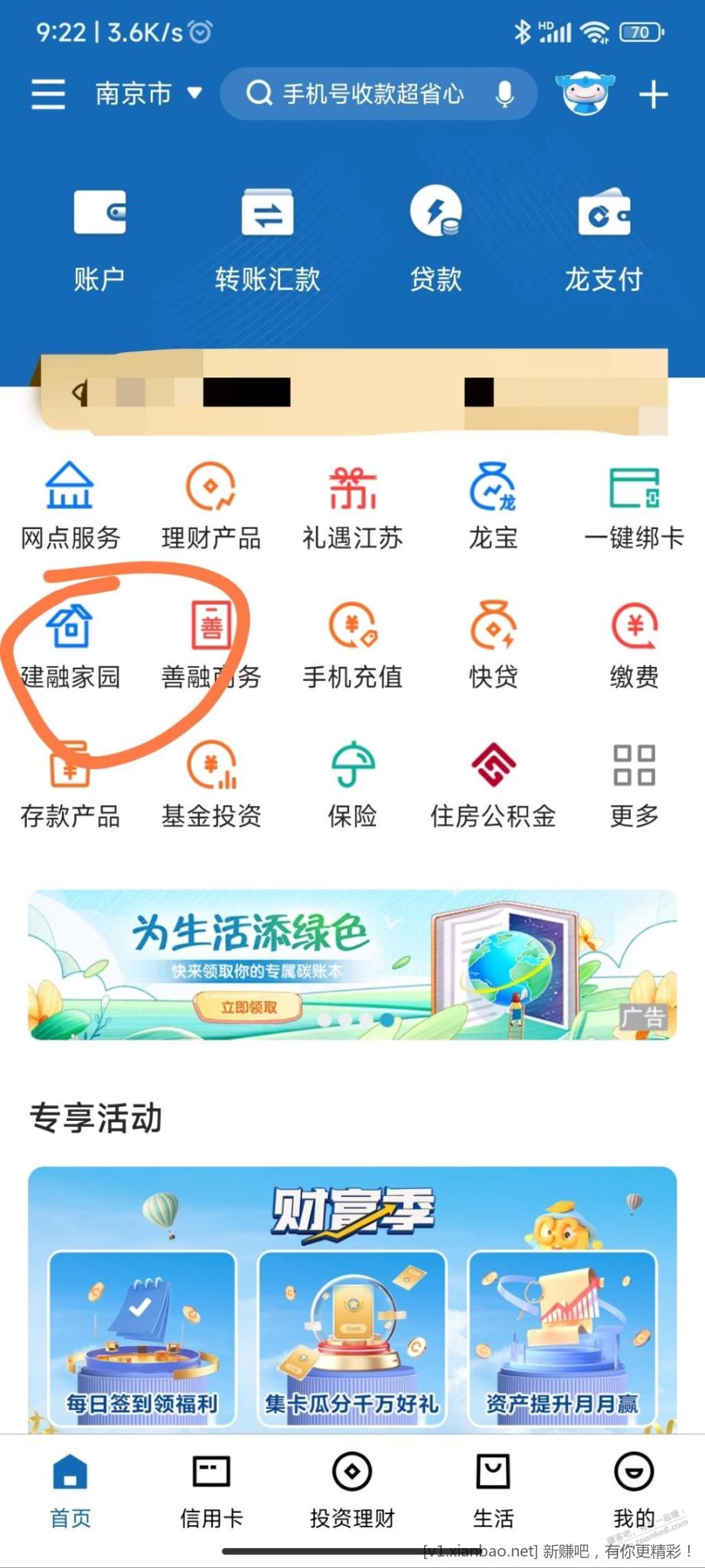Tap 立即领取 on the green banner
This screenshot has height=1568, width=705.
click(x=248, y=1007)
